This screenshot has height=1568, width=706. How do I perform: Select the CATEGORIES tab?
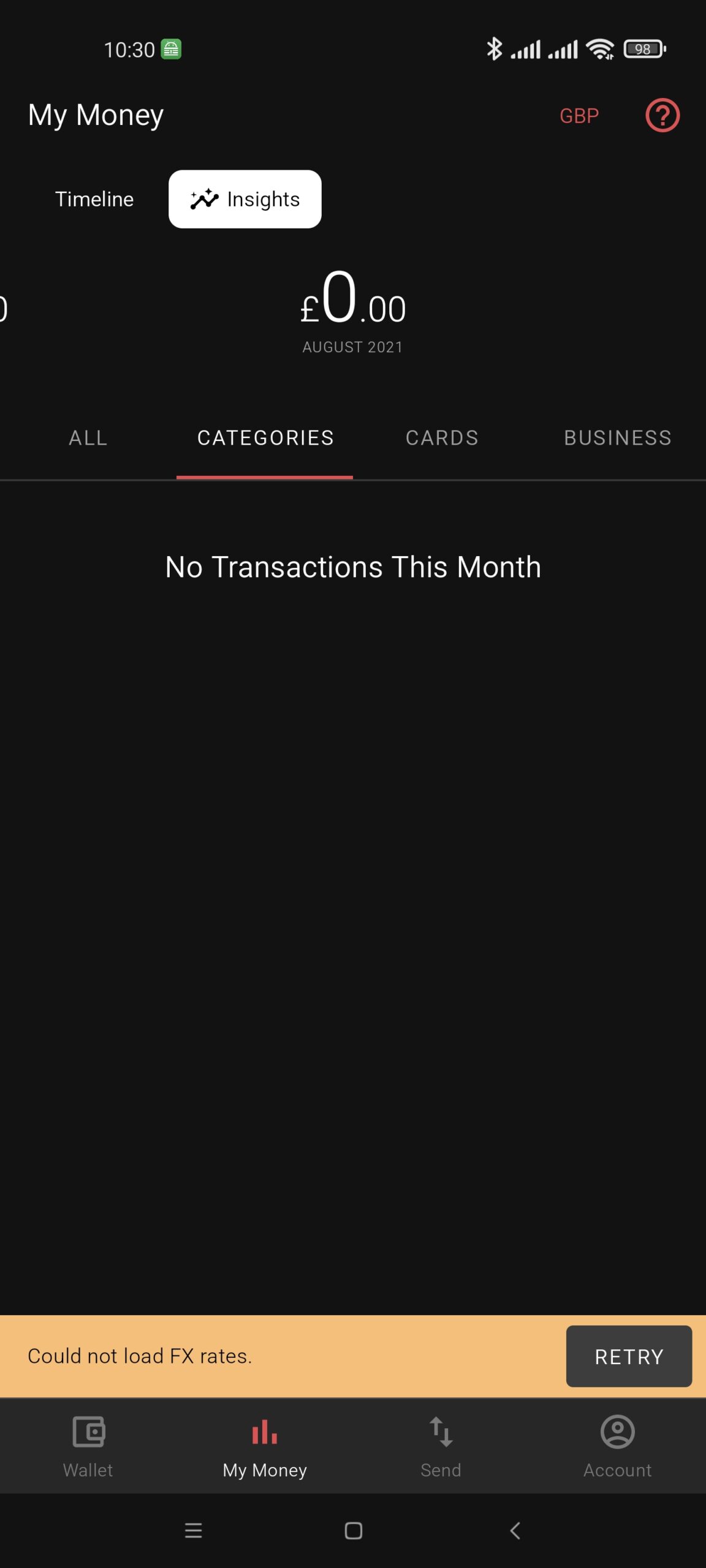265,438
